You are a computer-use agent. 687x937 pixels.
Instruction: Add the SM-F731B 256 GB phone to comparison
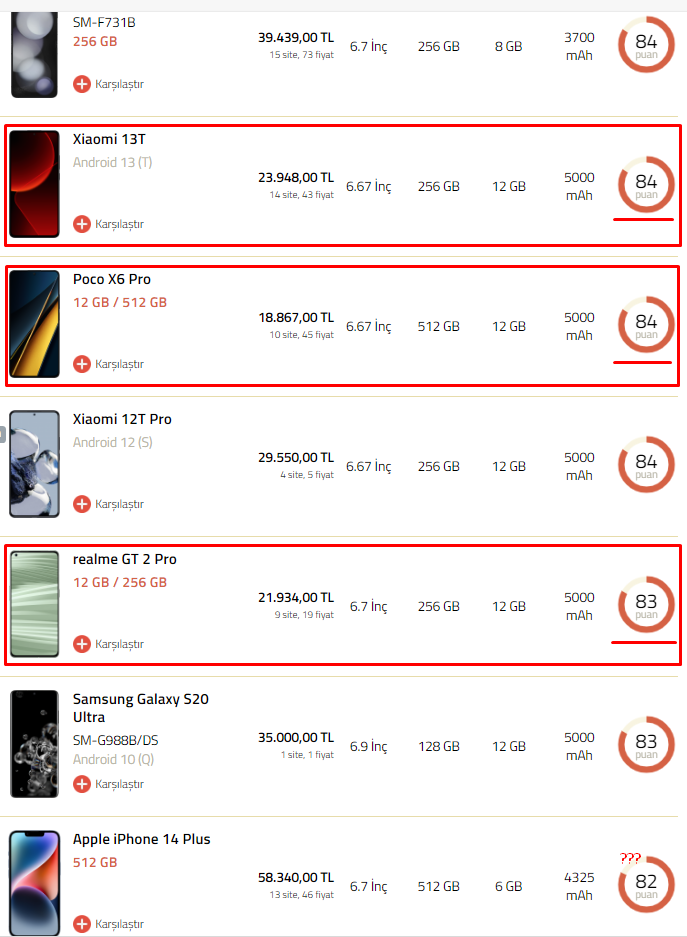coord(109,84)
